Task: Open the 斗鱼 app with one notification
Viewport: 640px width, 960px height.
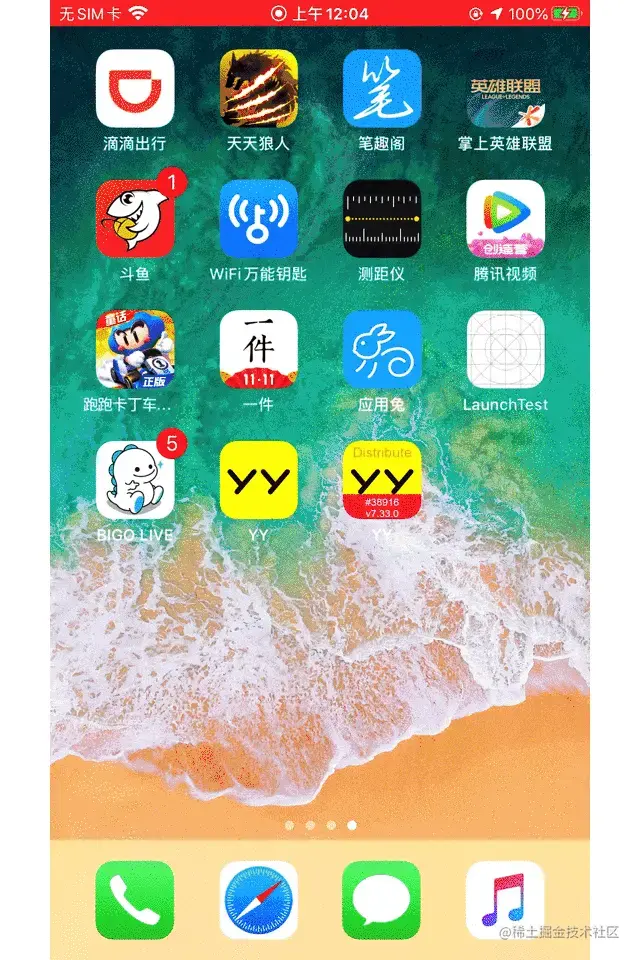Action: pyautogui.click(x=135, y=219)
